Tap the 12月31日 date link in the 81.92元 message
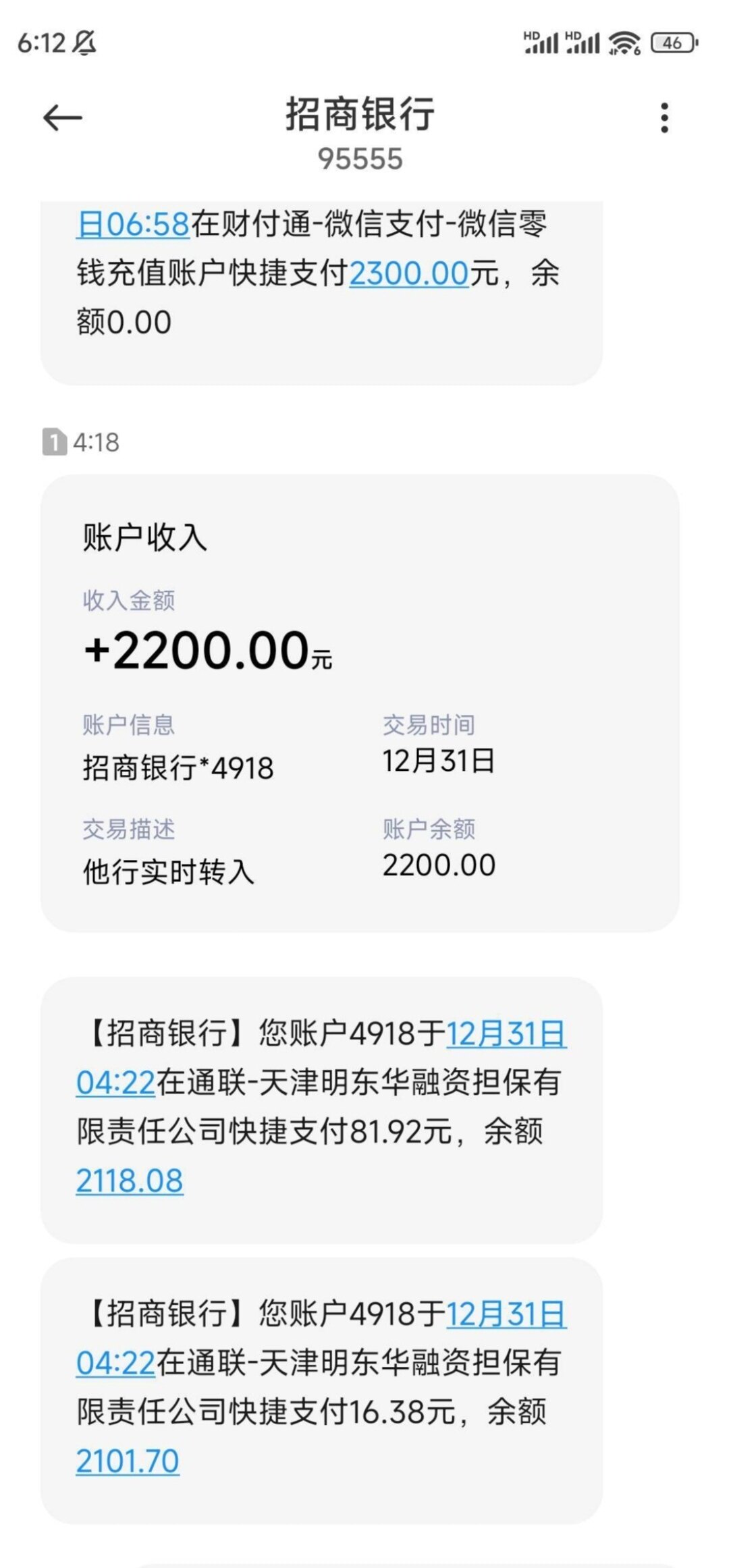733x1568 pixels. click(506, 1033)
